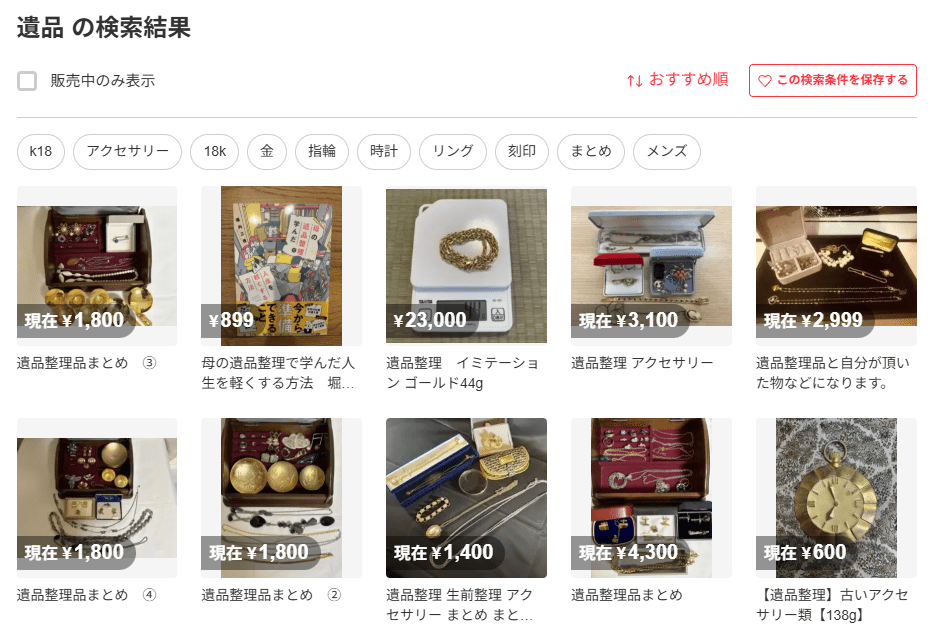Tap the 時計 filter chip
Screen dimensions: 933x637
[383, 152]
